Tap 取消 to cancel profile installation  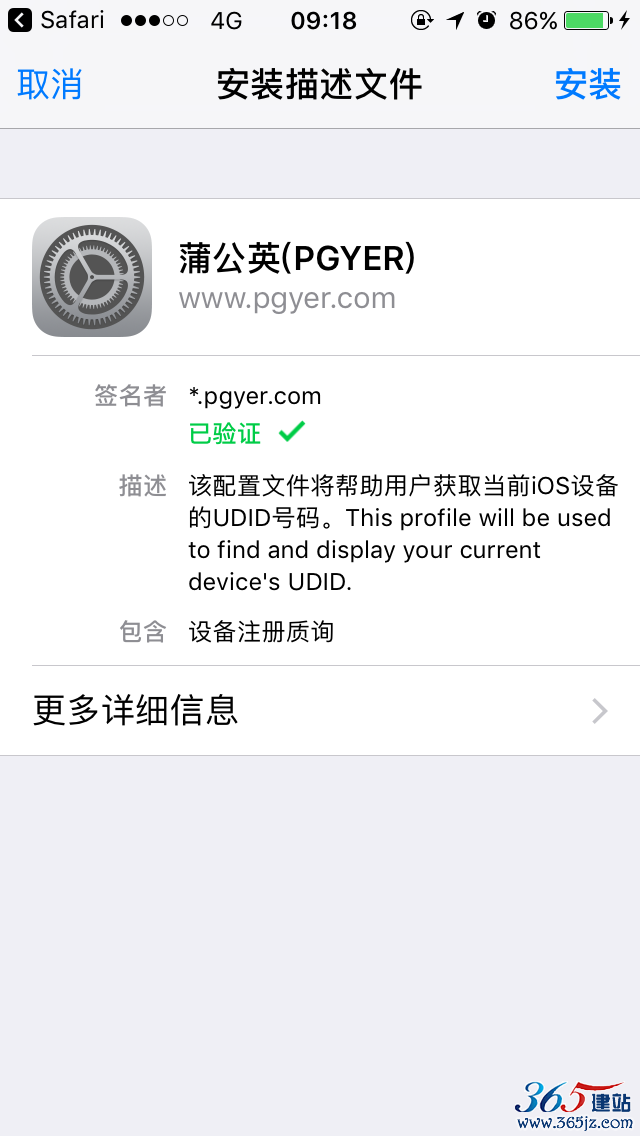coord(49,85)
